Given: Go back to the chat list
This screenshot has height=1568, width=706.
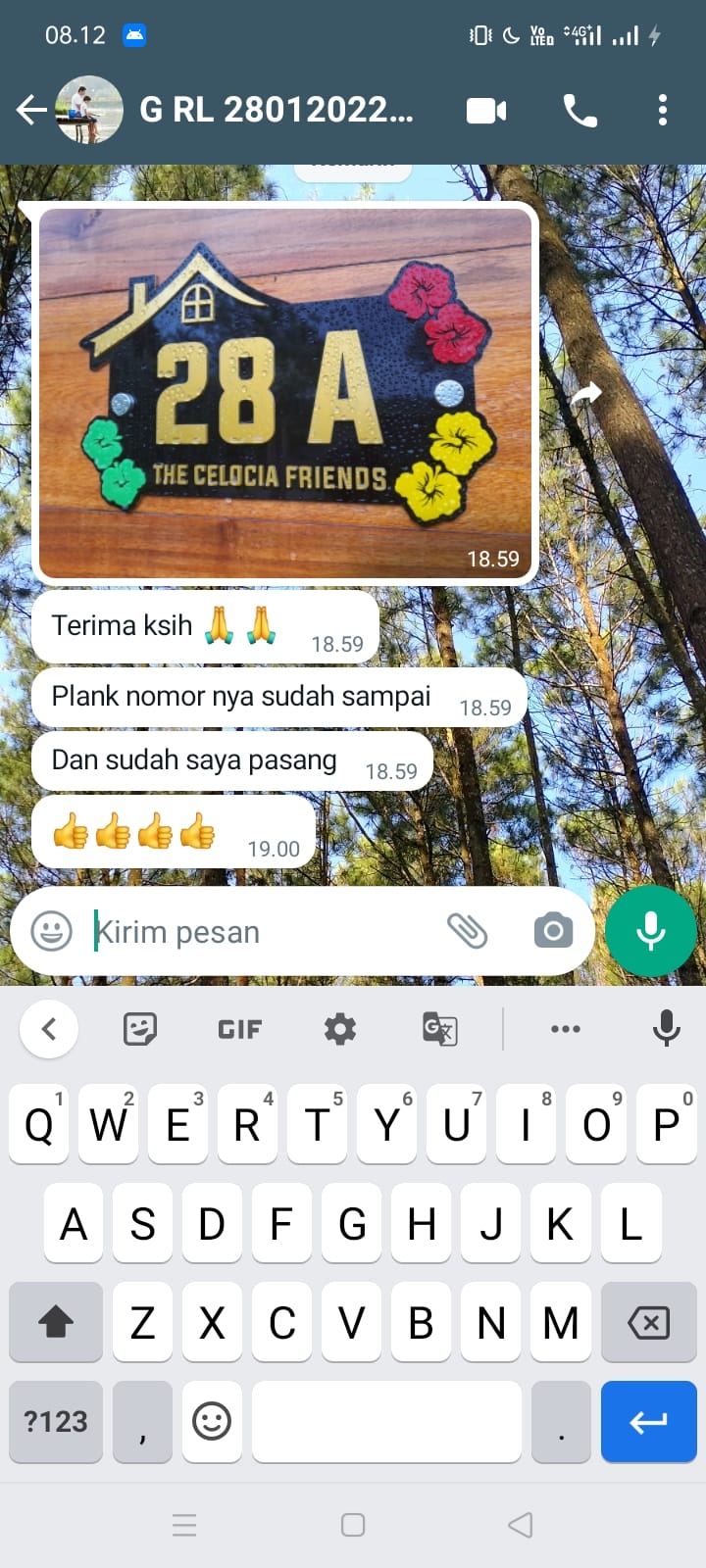Looking at the screenshot, I should point(31,110).
